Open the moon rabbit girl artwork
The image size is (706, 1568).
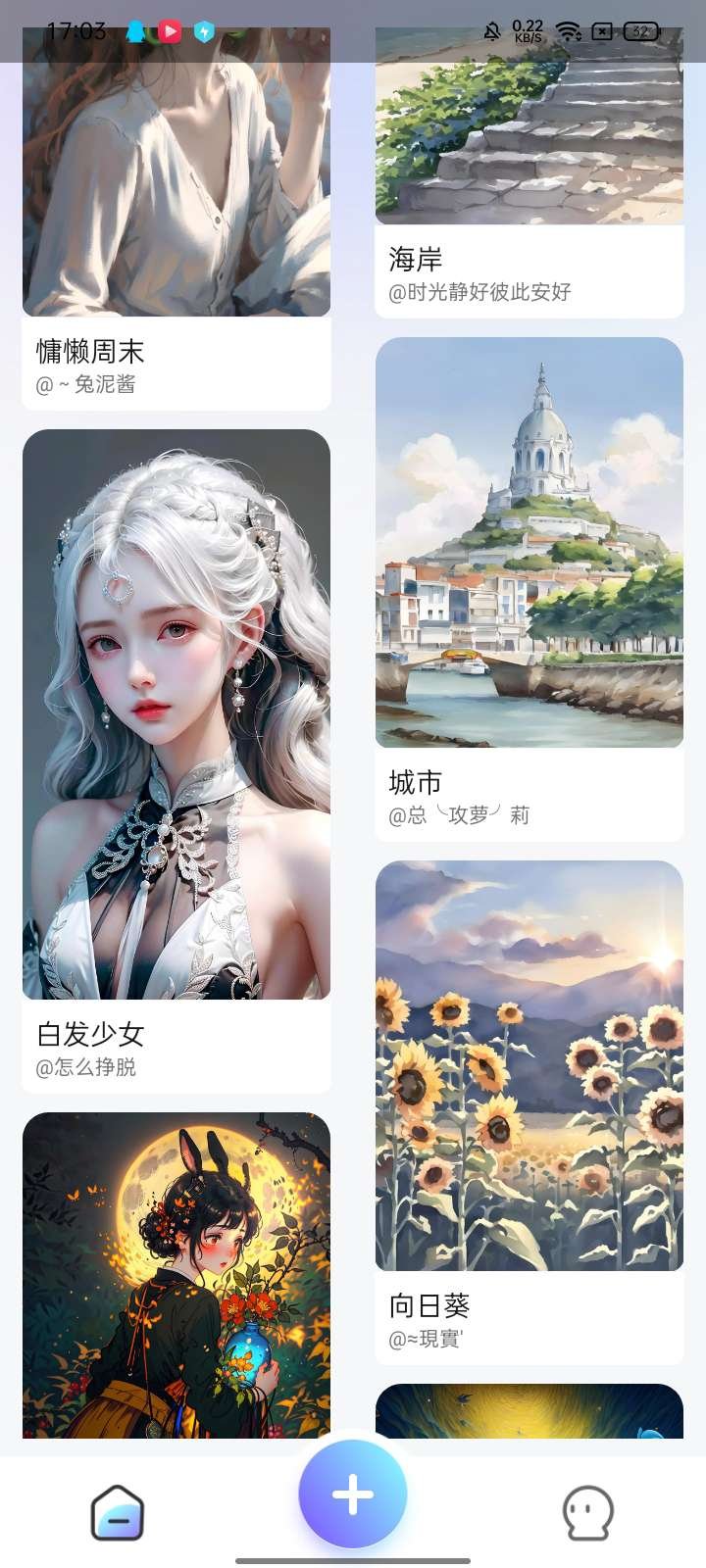tap(176, 1274)
